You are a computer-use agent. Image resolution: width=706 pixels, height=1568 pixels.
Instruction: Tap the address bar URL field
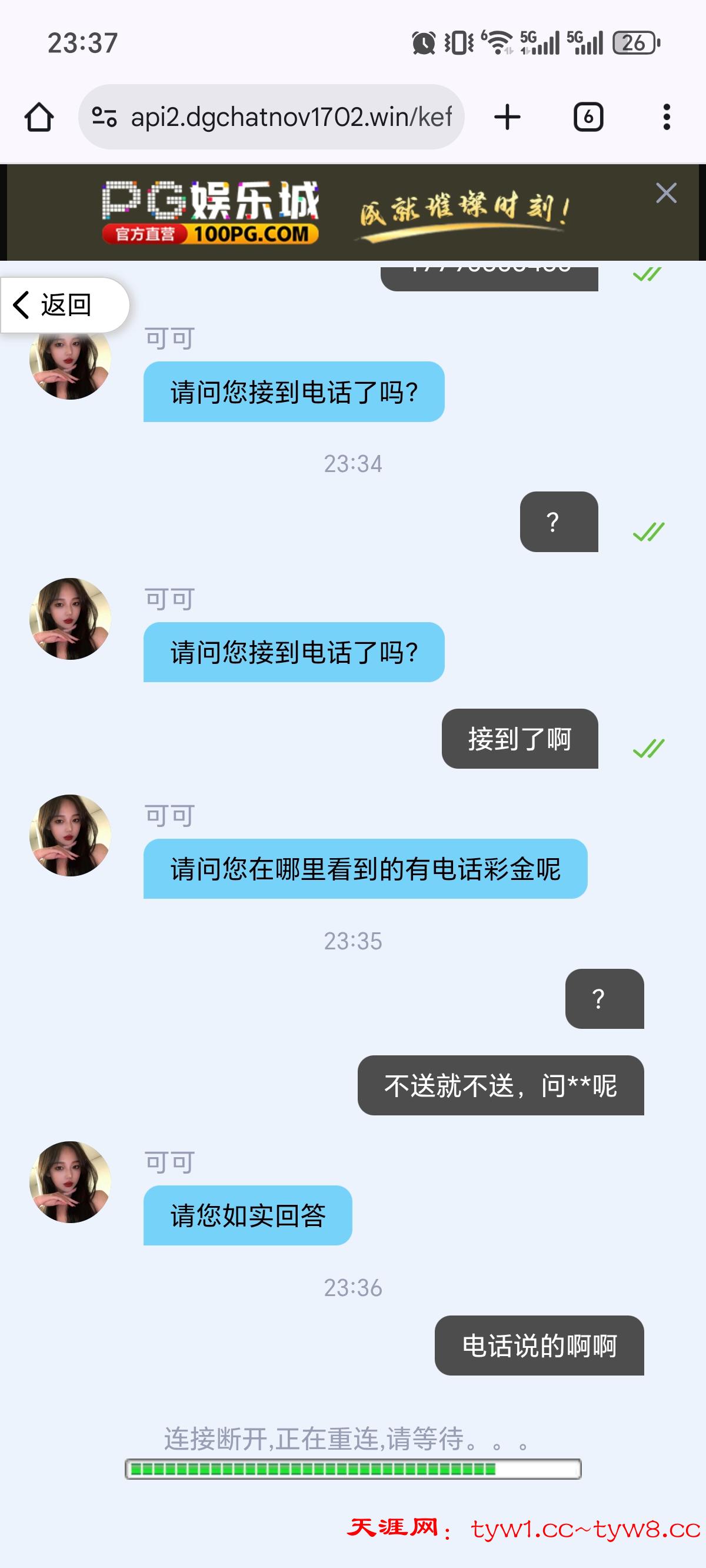pyautogui.click(x=291, y=117)
